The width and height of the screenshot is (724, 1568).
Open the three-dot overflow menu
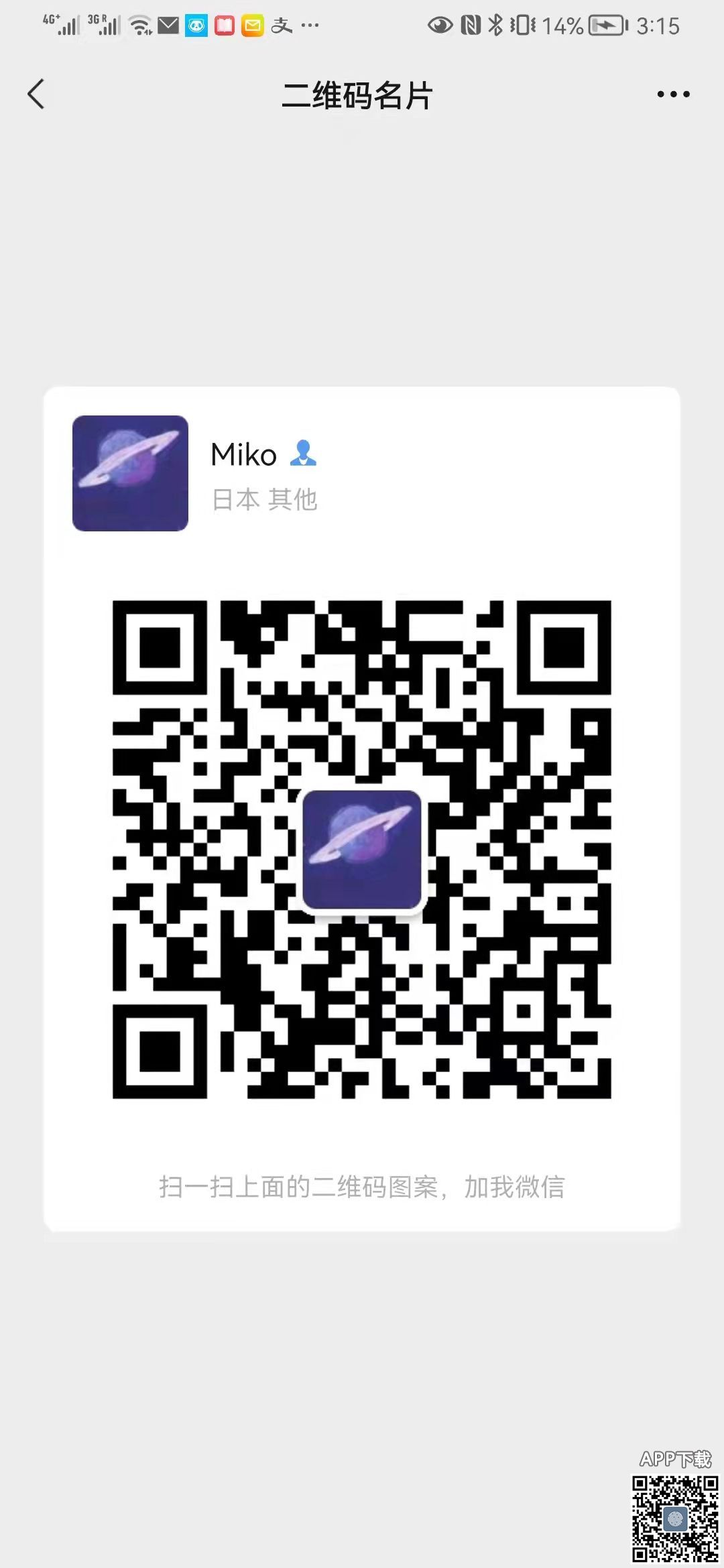coord(673,94)
